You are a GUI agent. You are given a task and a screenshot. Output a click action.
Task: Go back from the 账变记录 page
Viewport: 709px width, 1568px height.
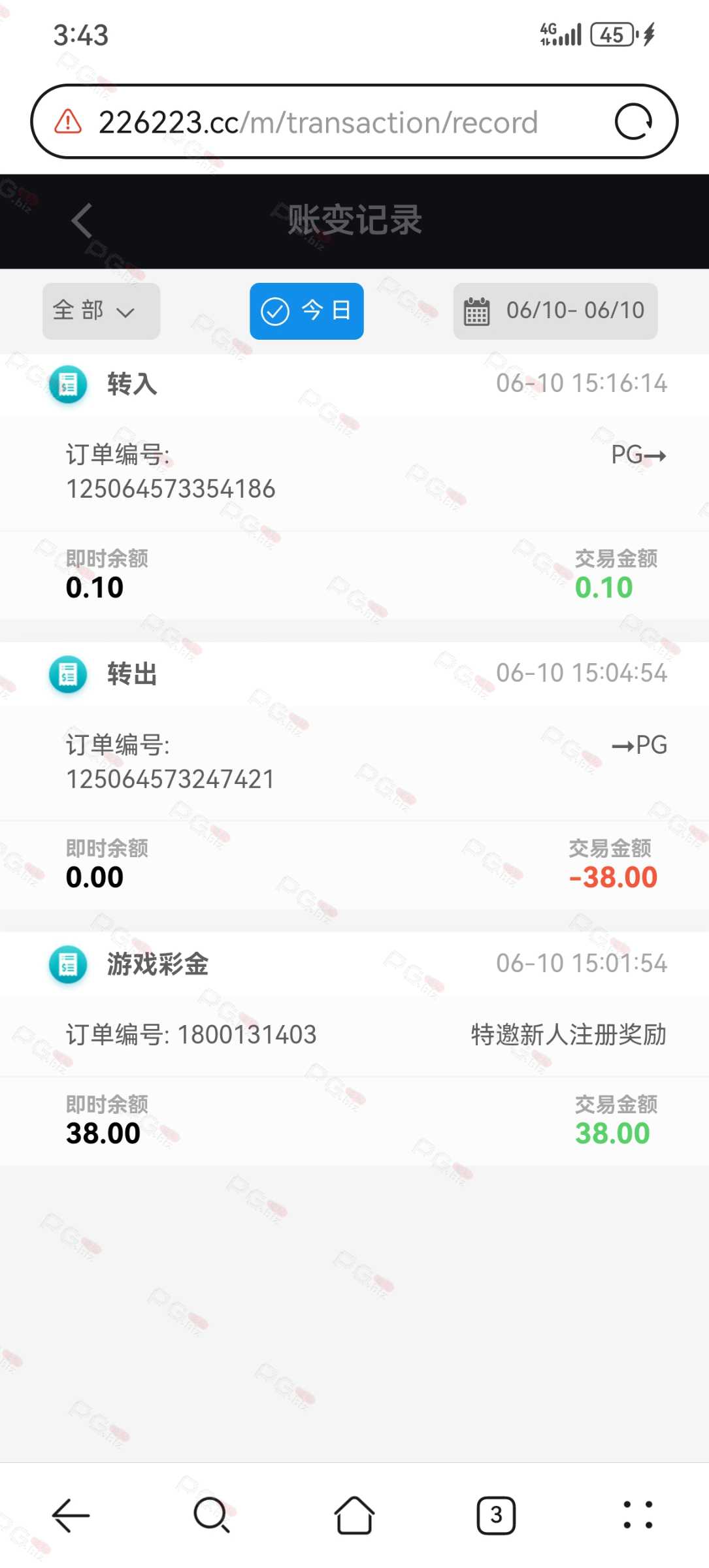point(82,220)
